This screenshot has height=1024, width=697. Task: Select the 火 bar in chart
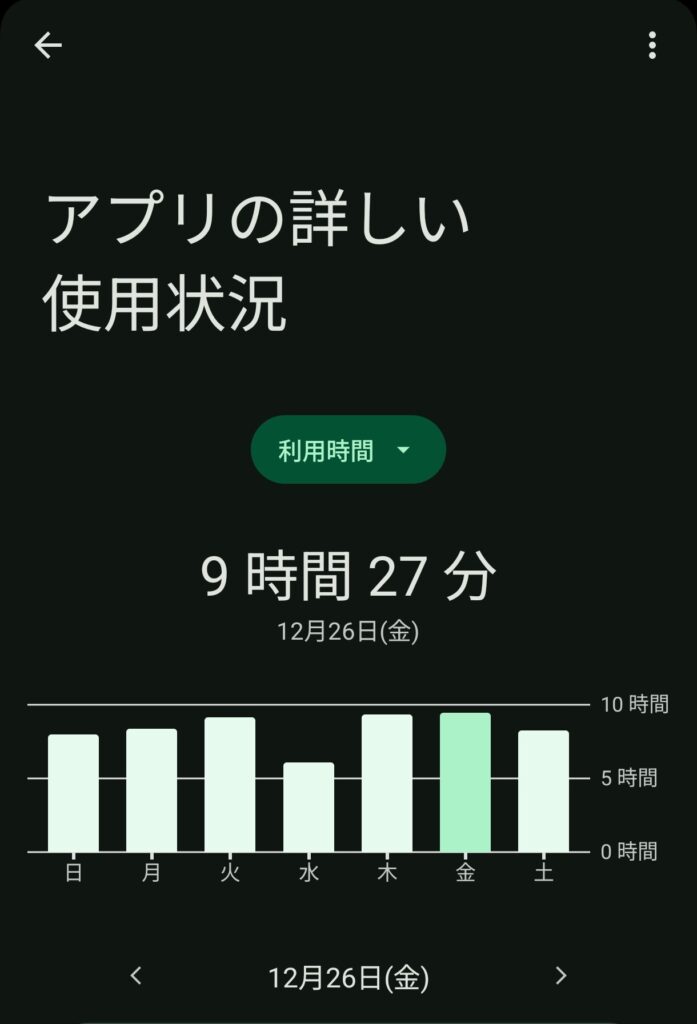230,785
